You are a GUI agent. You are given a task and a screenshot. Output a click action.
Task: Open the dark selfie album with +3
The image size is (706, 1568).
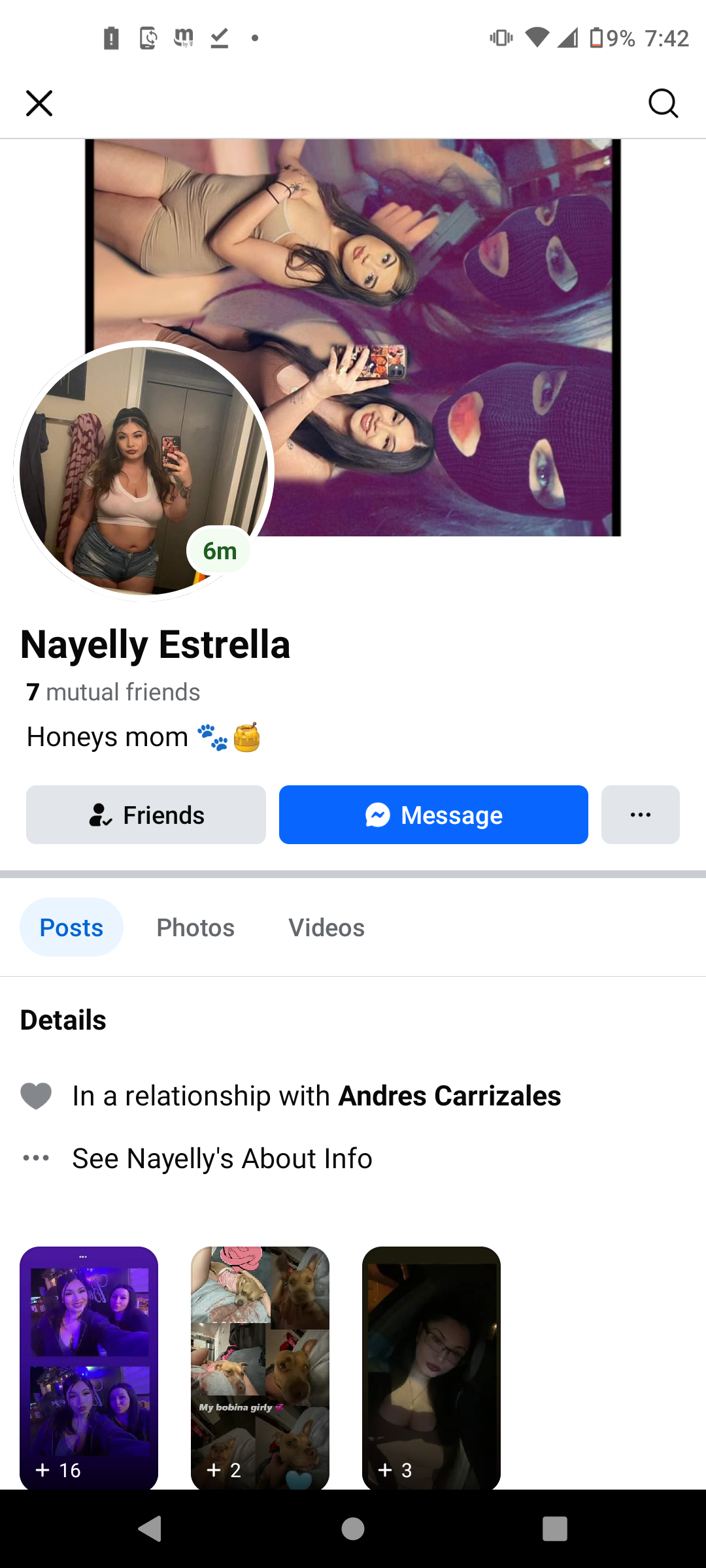431,1368
